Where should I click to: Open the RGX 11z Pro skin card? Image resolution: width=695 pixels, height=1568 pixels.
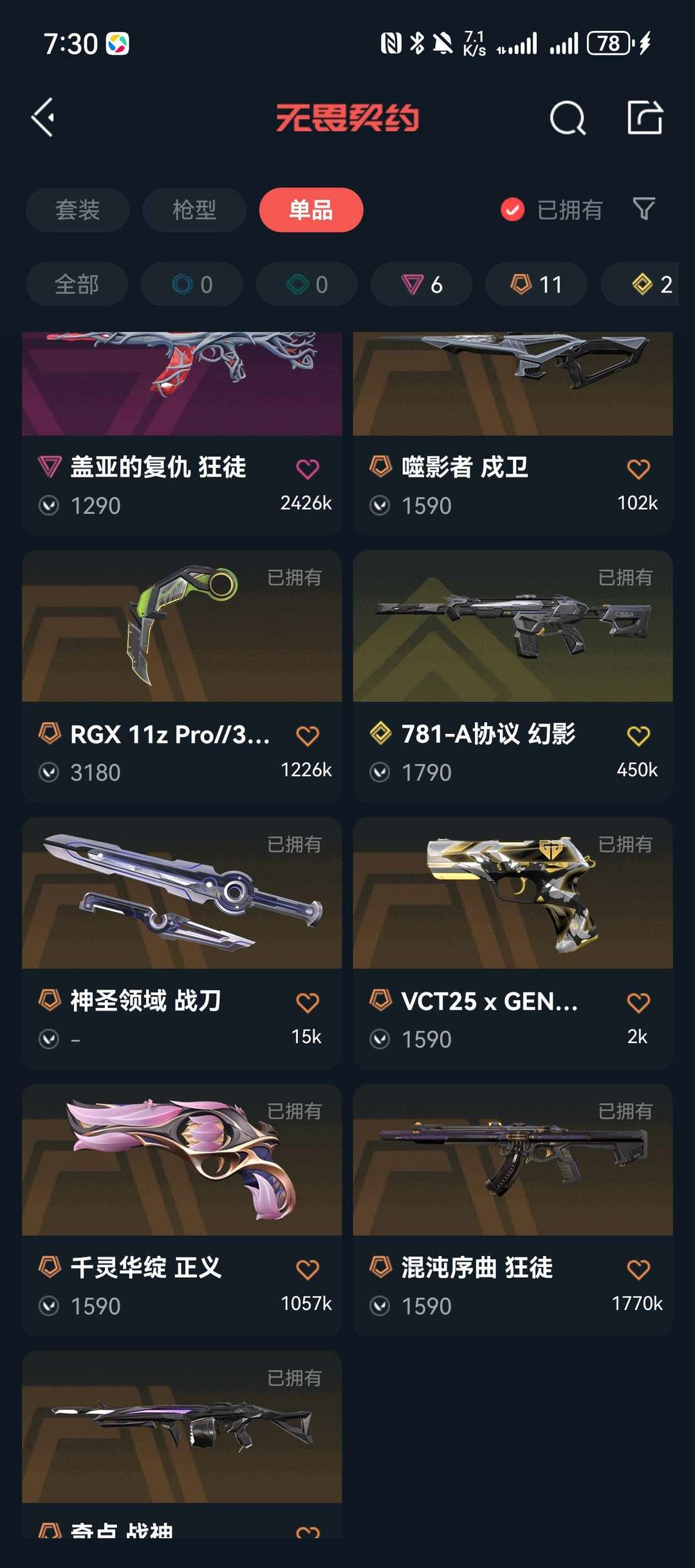tap(181, 627)
